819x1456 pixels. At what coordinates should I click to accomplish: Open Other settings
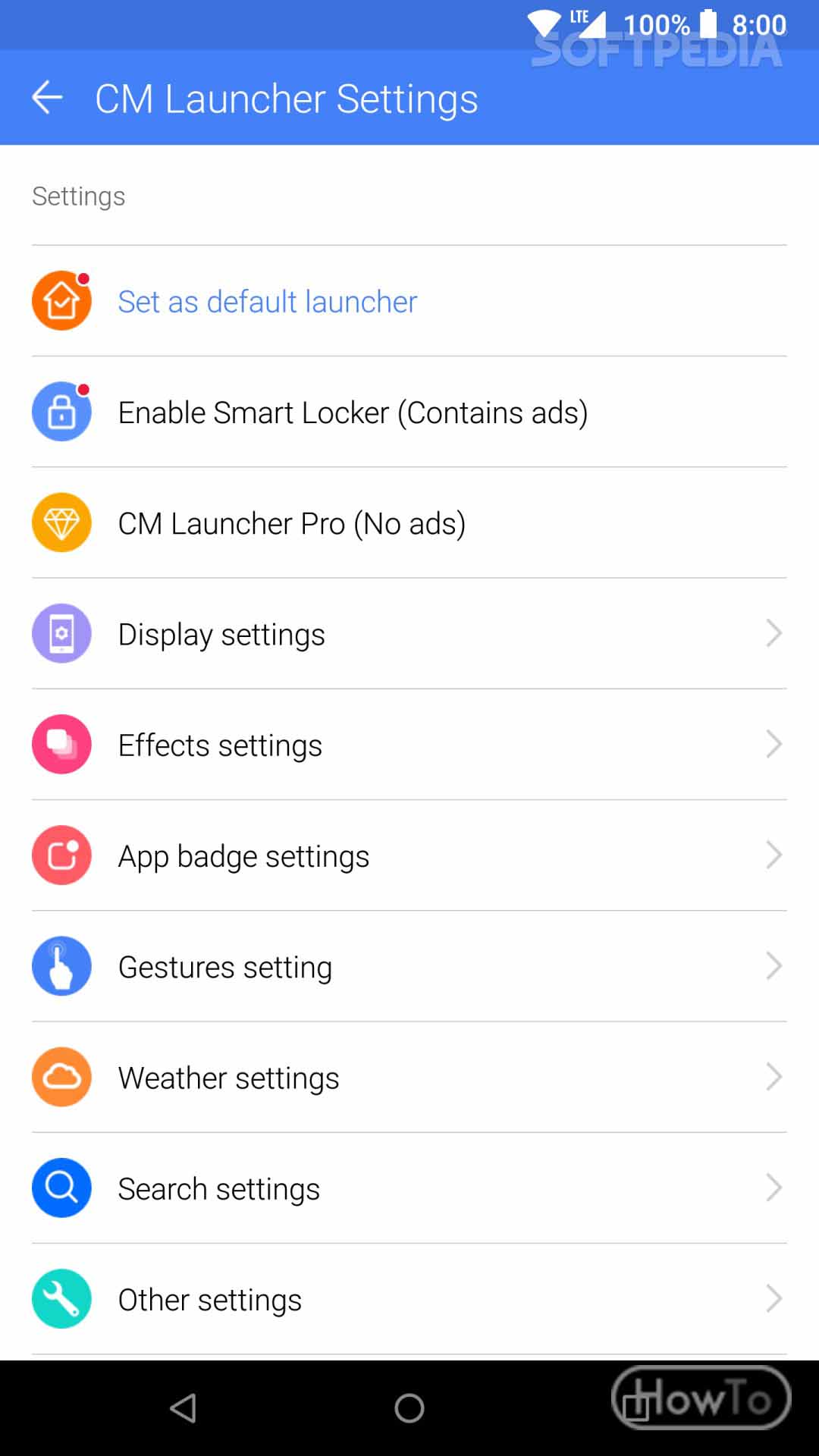point(409,1298)
